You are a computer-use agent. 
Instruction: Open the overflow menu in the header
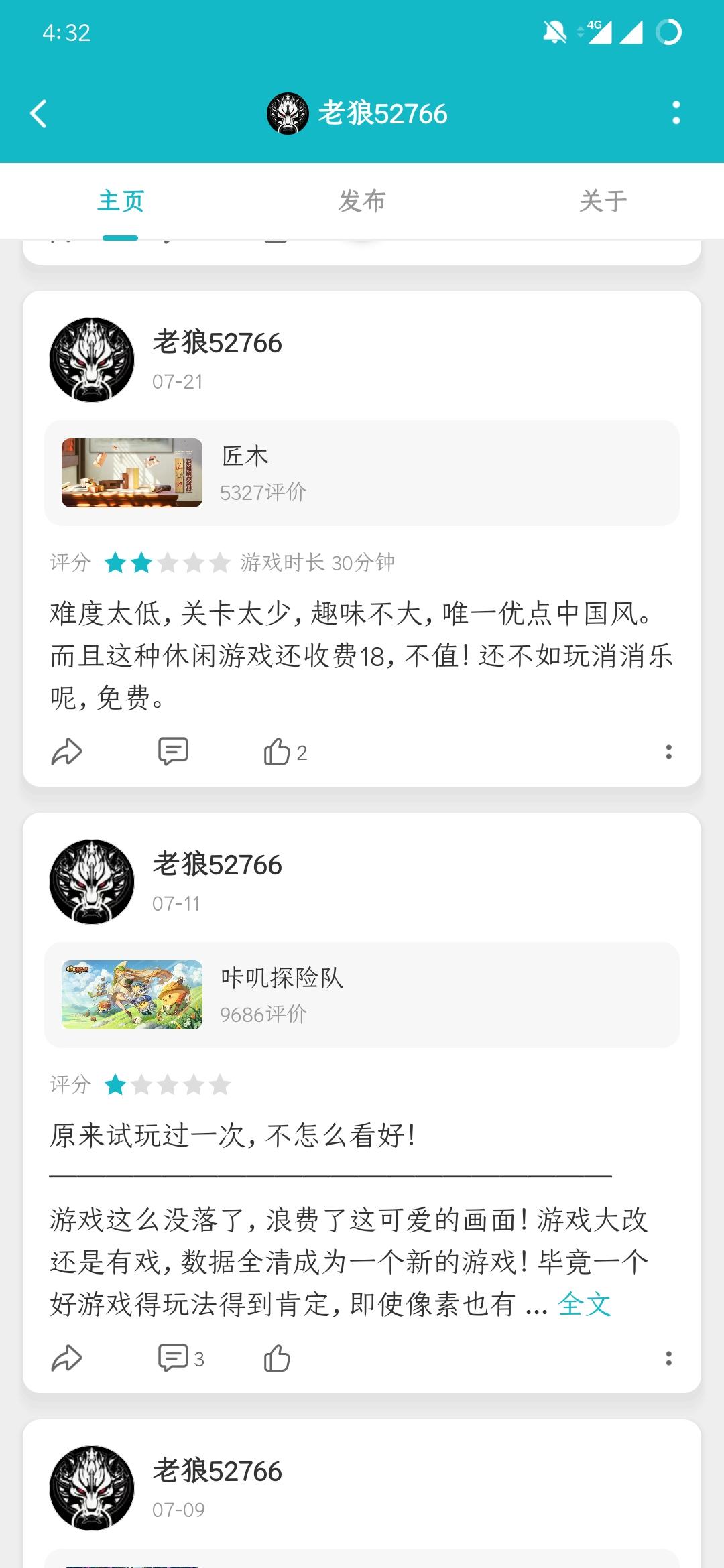pos(676,113)
